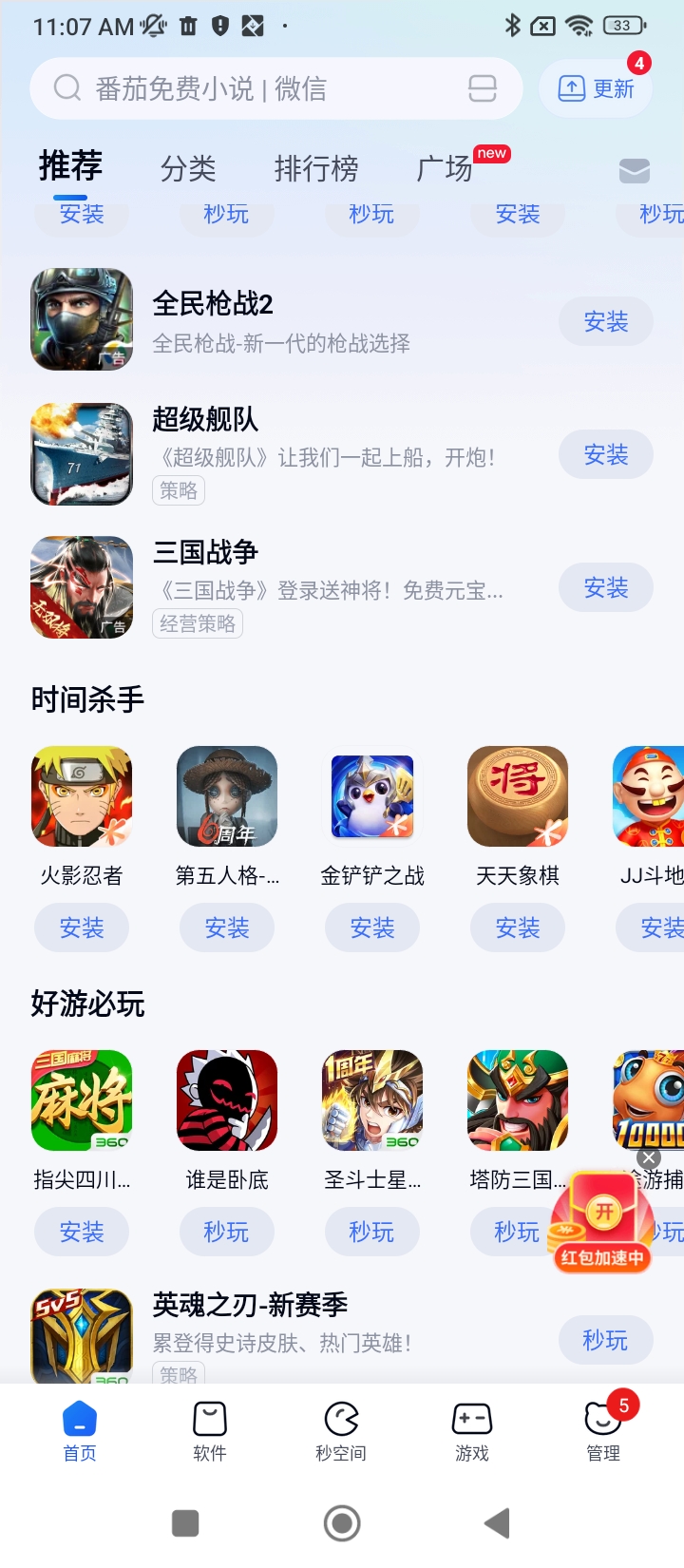Go to the 软件 section
Screen dimensions: 684x1568
210,1431
